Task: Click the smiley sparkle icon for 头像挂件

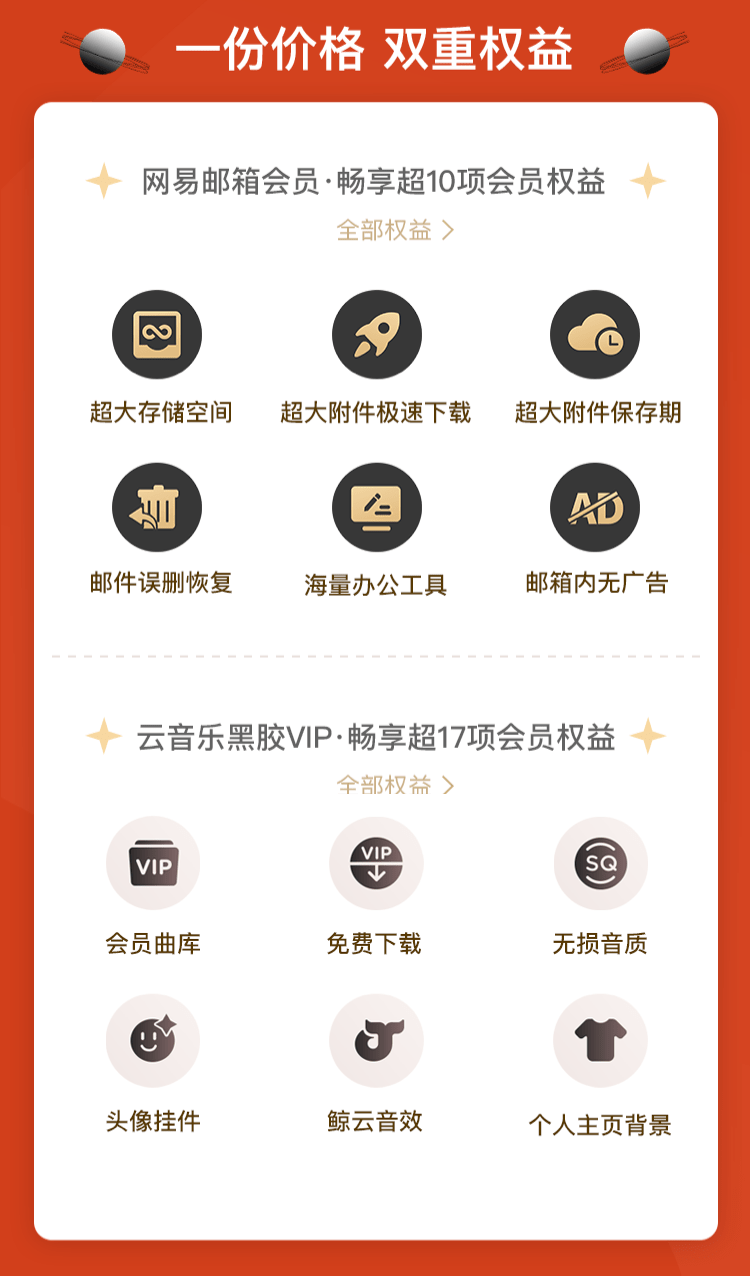Action: point(153,1039)
